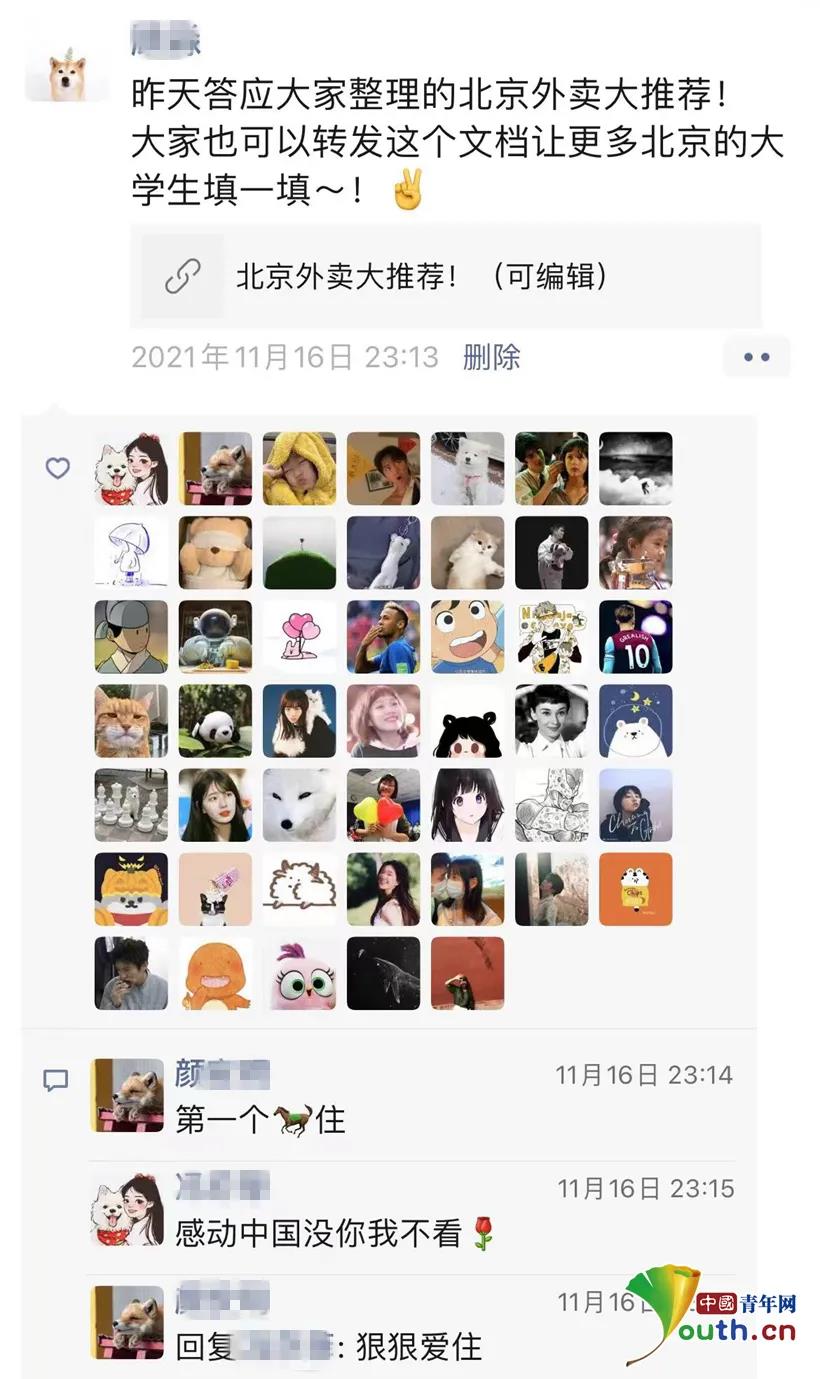
Task: View the orange cat avatar's profile
Action: (131, 721)
